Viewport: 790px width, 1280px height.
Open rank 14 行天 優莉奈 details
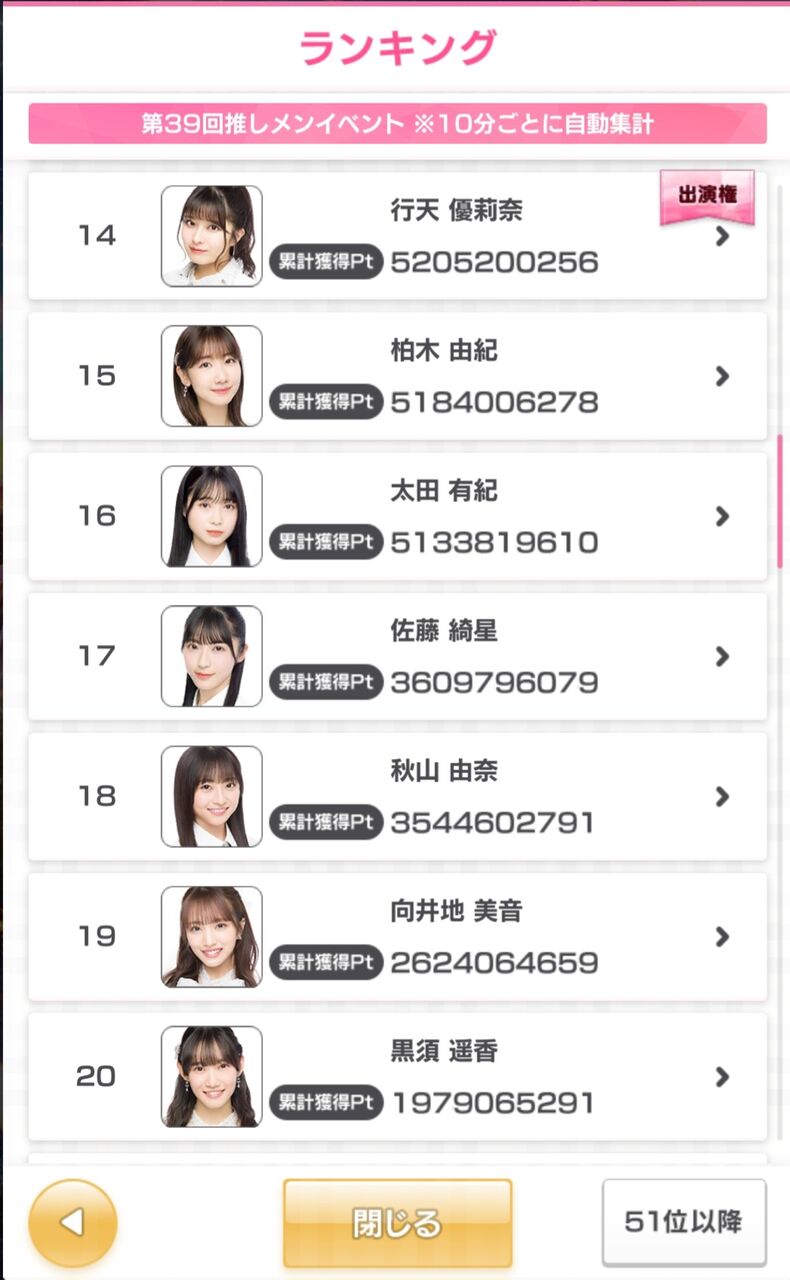tap(397, 236)
